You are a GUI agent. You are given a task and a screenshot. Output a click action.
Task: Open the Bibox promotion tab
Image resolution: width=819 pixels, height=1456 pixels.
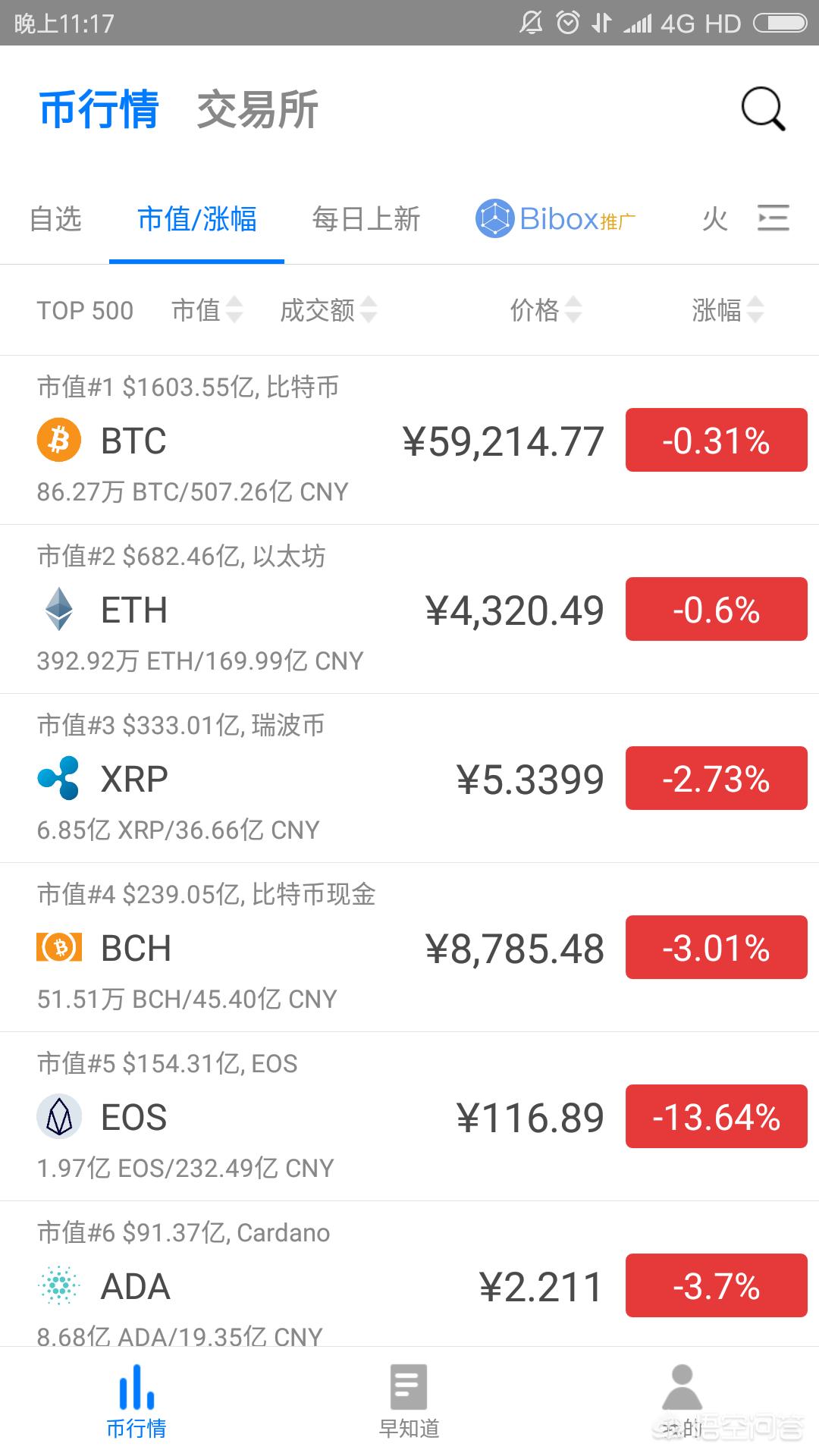[x=555, y=219]
